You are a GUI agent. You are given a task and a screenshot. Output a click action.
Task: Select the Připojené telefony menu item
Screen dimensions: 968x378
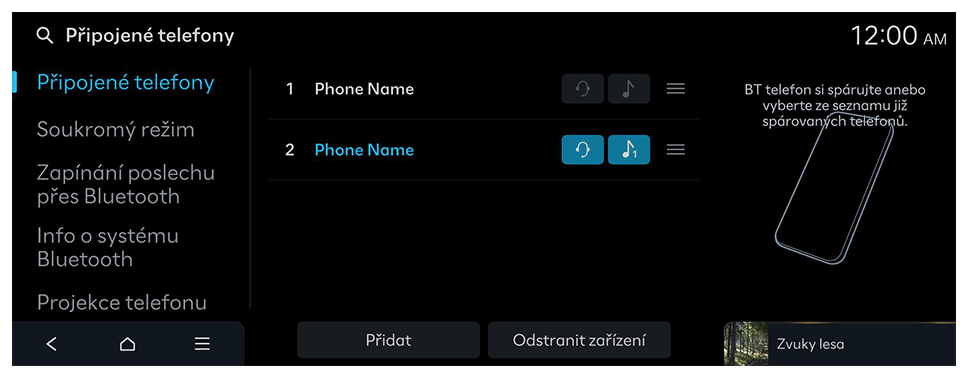pyautogui.click(x=126, y=83)
